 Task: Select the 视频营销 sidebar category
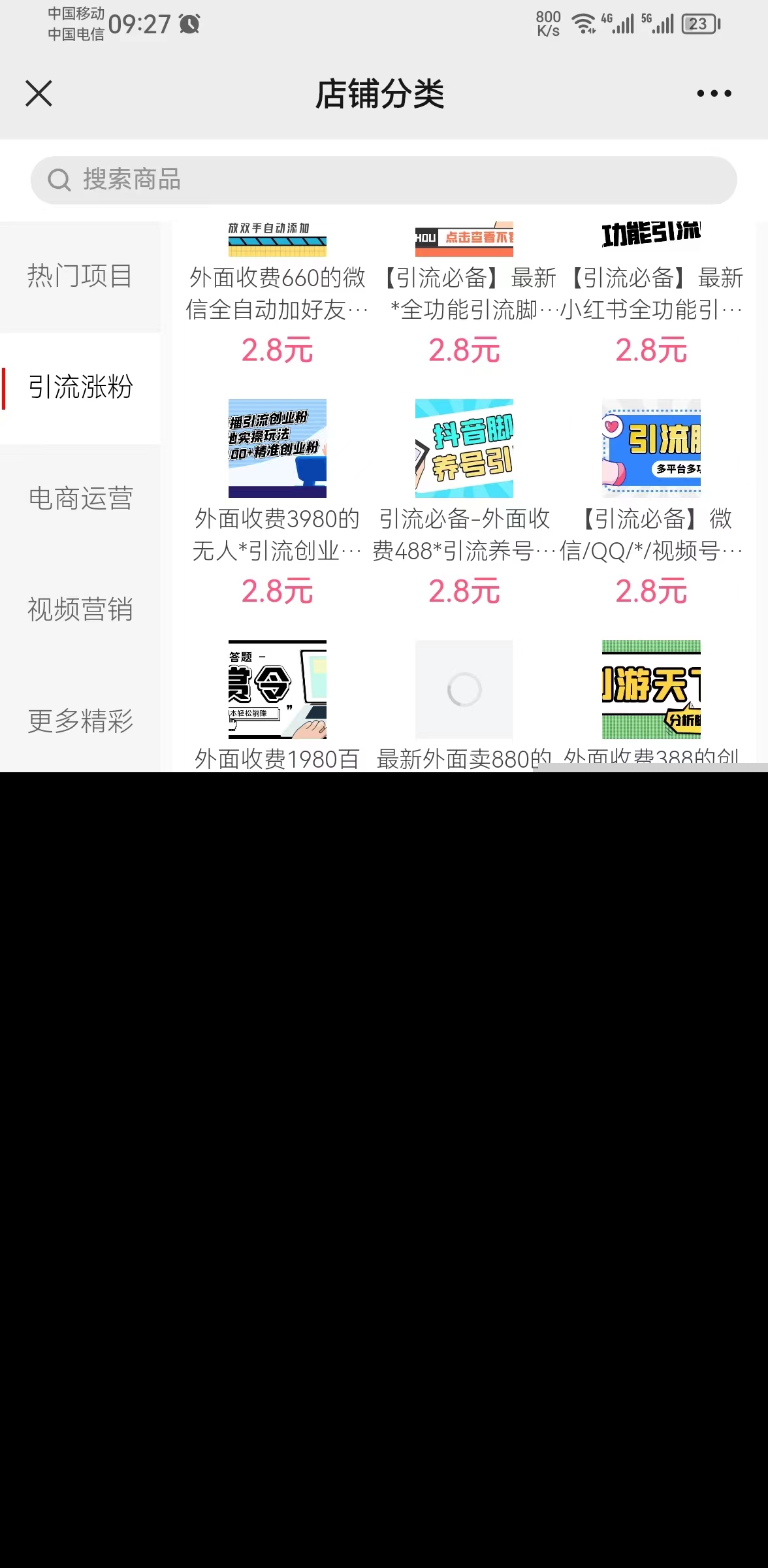tap(80, 610)
